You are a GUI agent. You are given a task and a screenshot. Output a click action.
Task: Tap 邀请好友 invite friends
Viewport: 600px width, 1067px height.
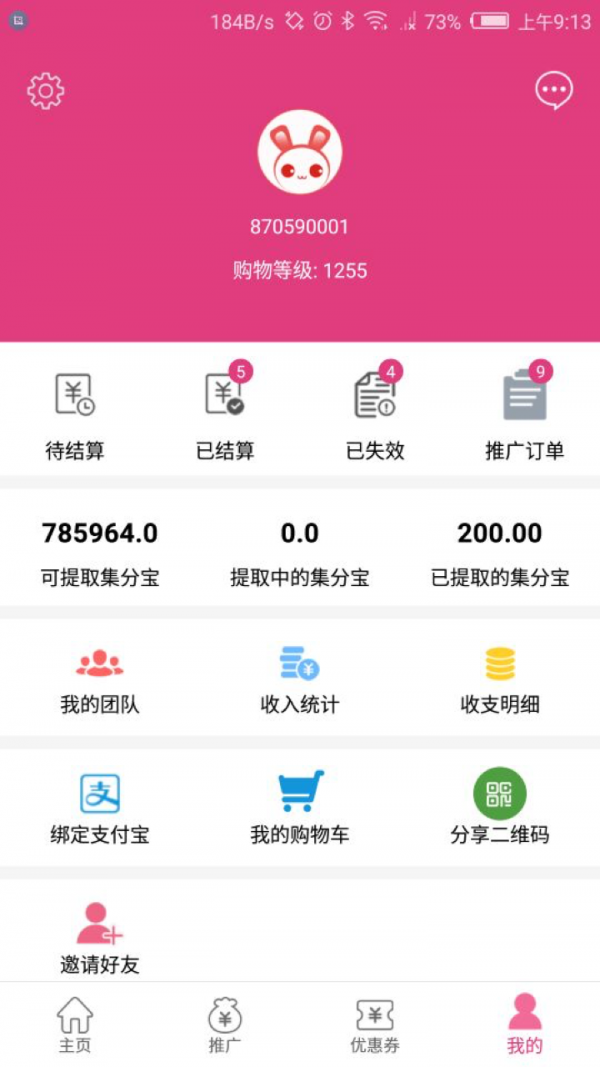click(100, 937)
